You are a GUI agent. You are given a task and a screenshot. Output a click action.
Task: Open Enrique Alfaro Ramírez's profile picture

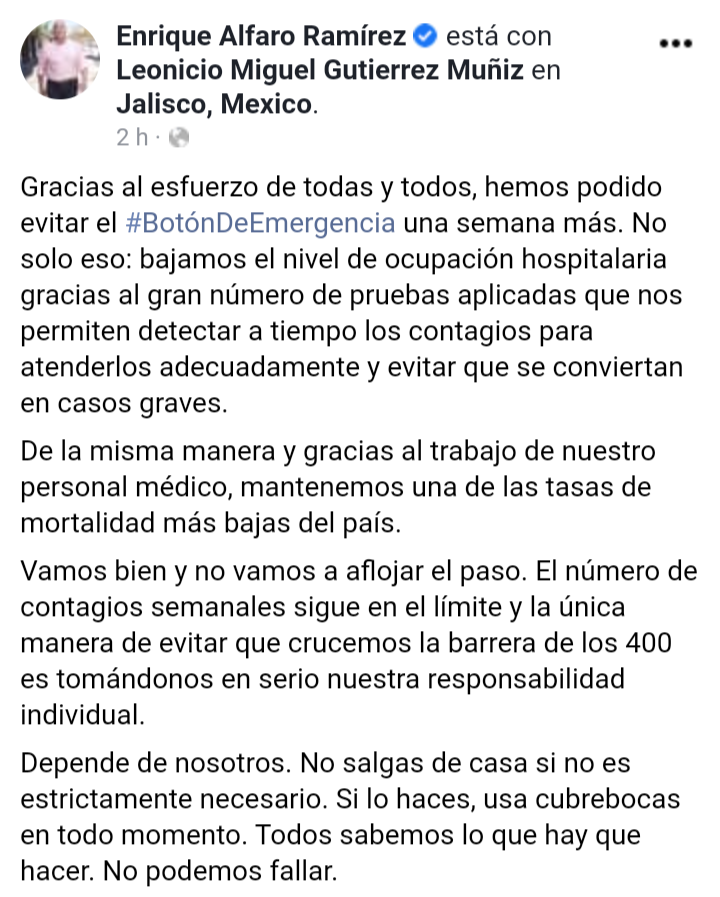coord(60,60)
